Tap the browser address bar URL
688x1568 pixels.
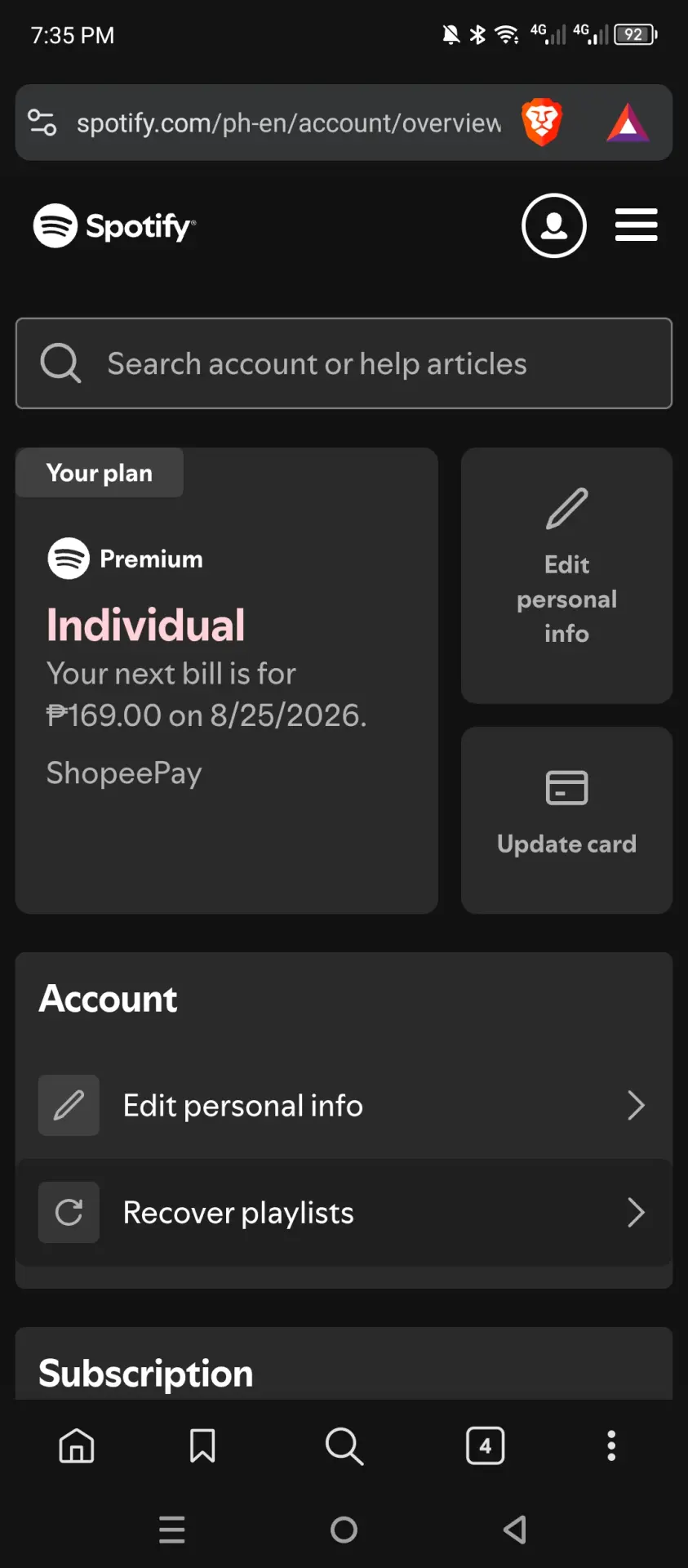(289, 123)
